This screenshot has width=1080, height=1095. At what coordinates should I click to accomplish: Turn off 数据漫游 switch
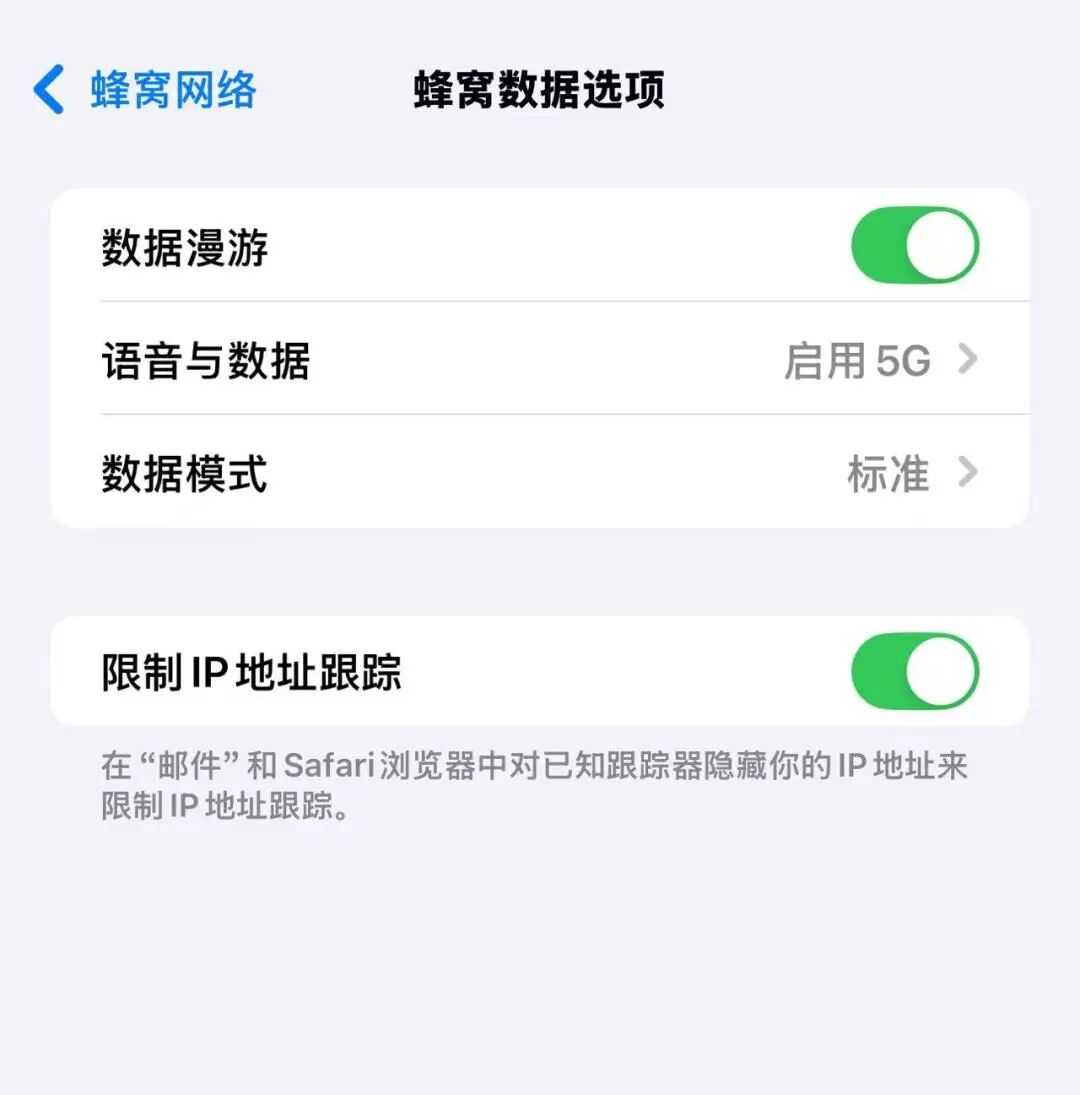click(914, 245)
